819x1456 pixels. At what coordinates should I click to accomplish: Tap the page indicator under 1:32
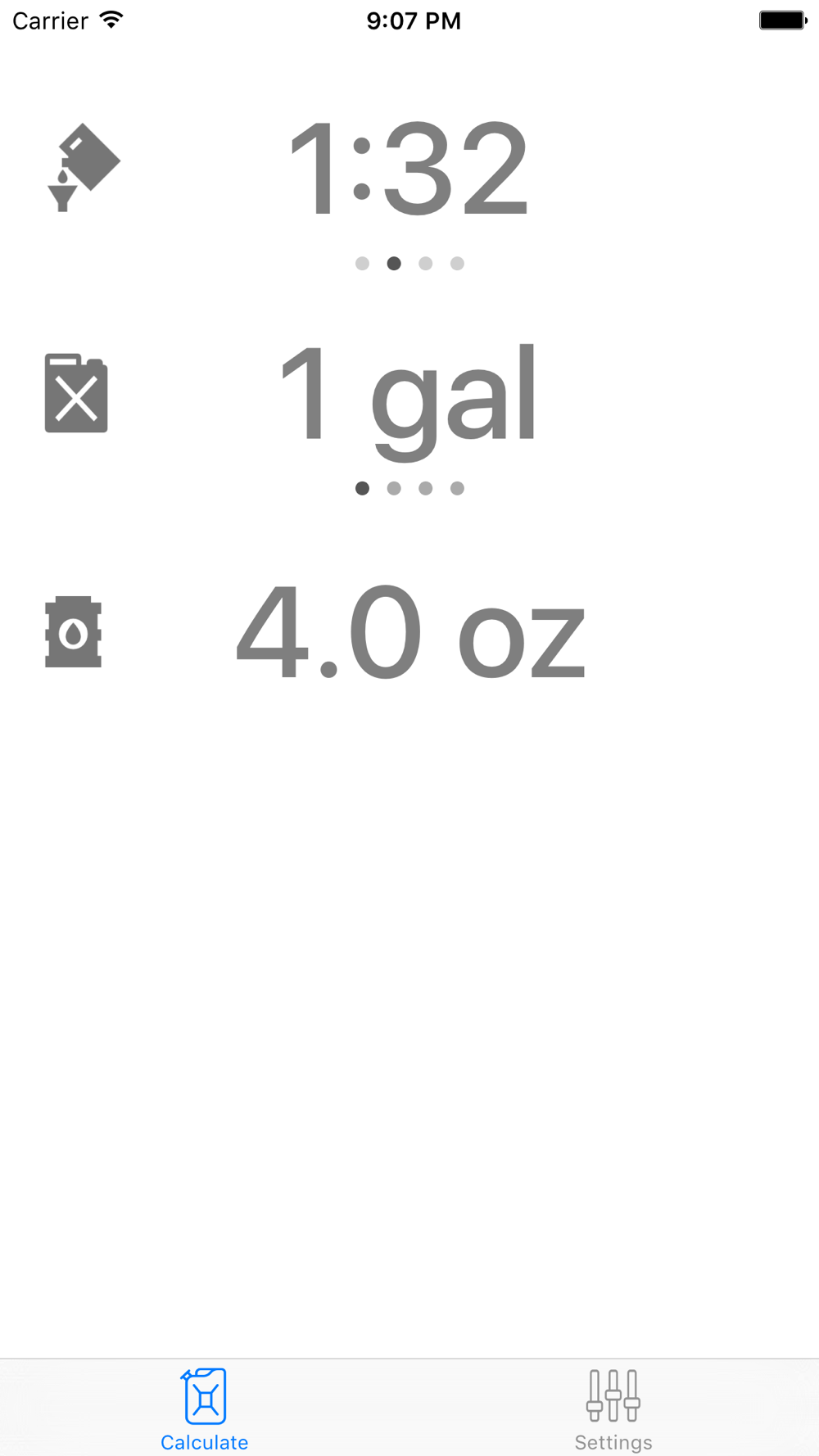[409, 264]
